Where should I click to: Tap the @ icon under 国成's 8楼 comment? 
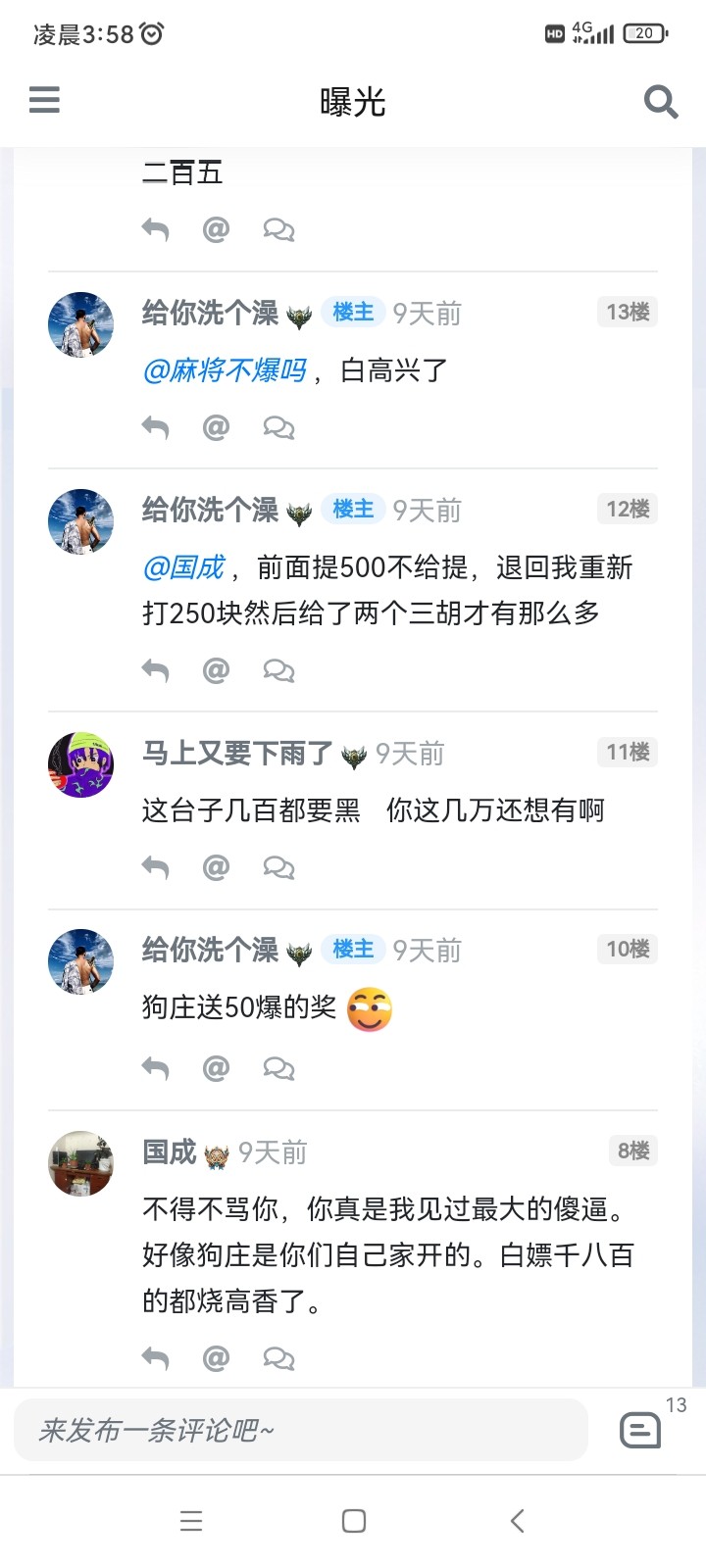tap(216, 1358)
